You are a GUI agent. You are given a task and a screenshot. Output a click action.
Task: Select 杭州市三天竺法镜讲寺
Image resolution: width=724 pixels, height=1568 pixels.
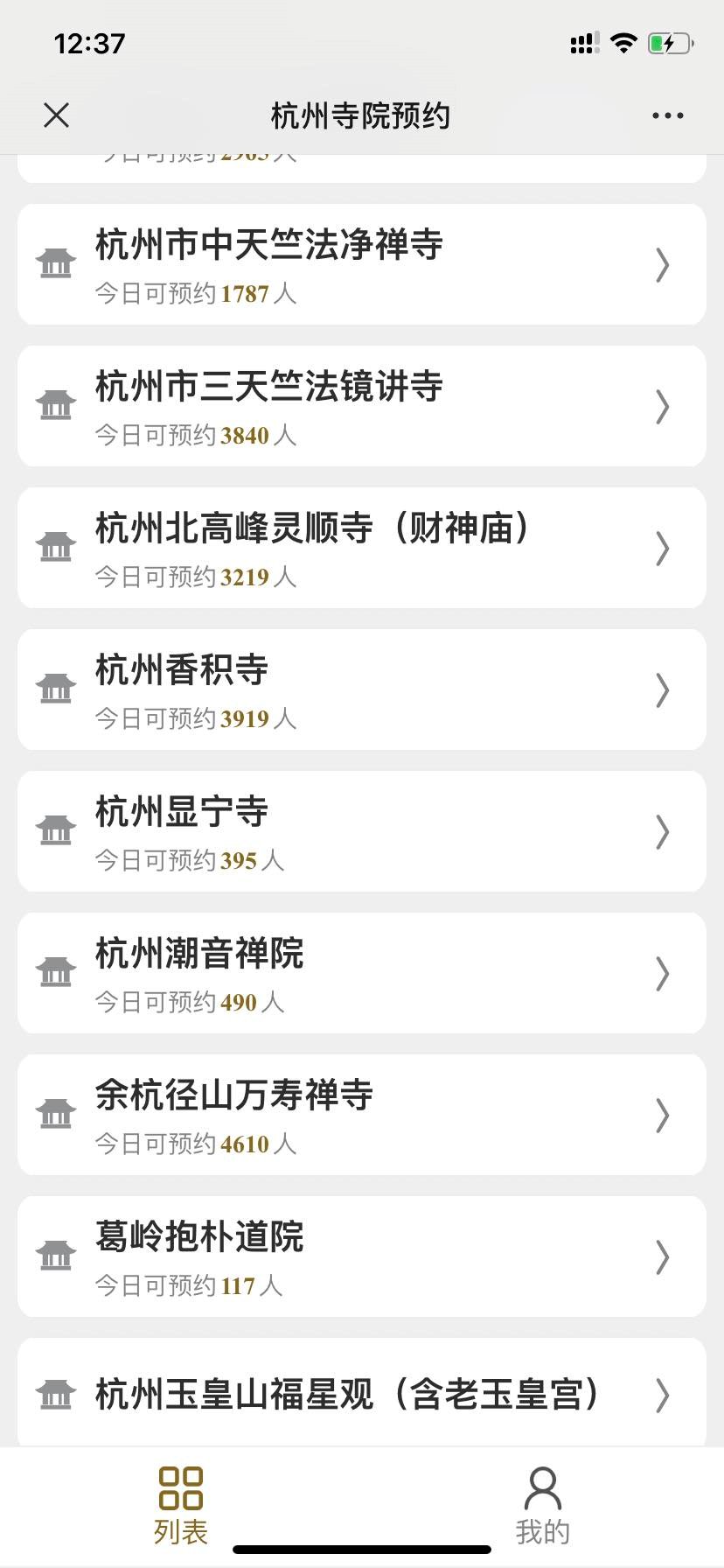[x=361, y=406]
